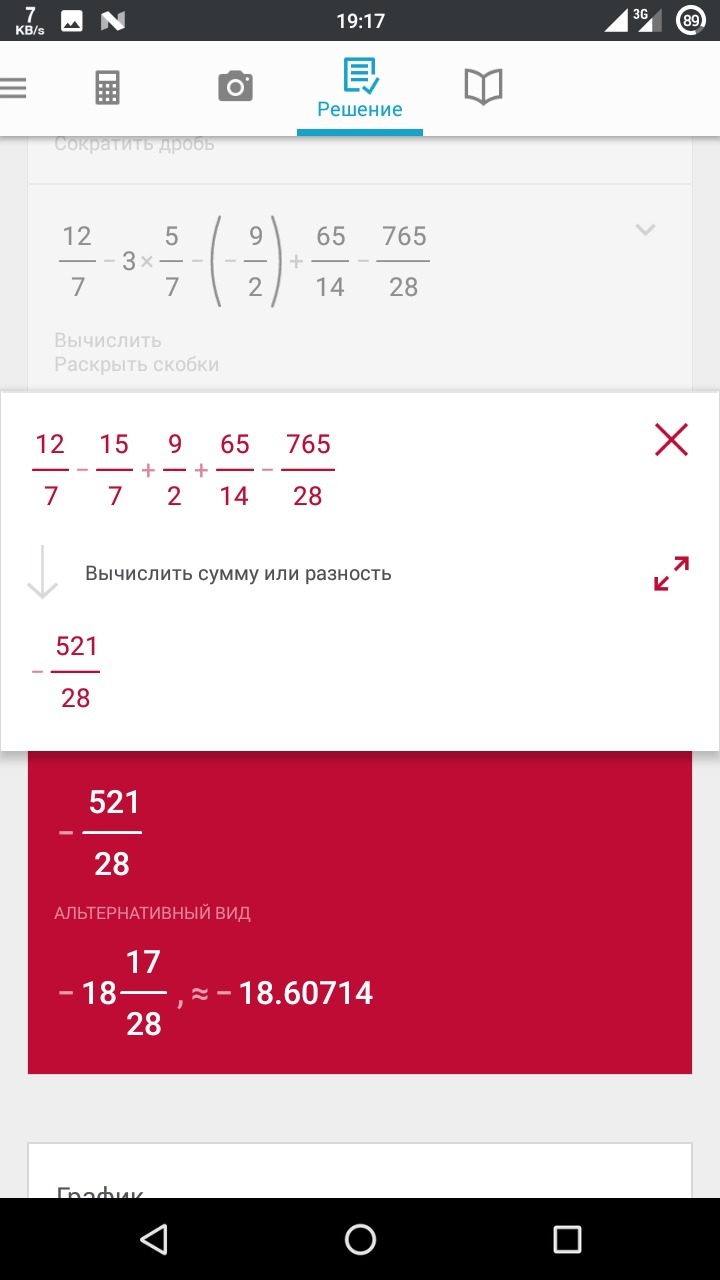Open the book textbooks tab
Screen dimensions: 720x1280
pos(483,87)
